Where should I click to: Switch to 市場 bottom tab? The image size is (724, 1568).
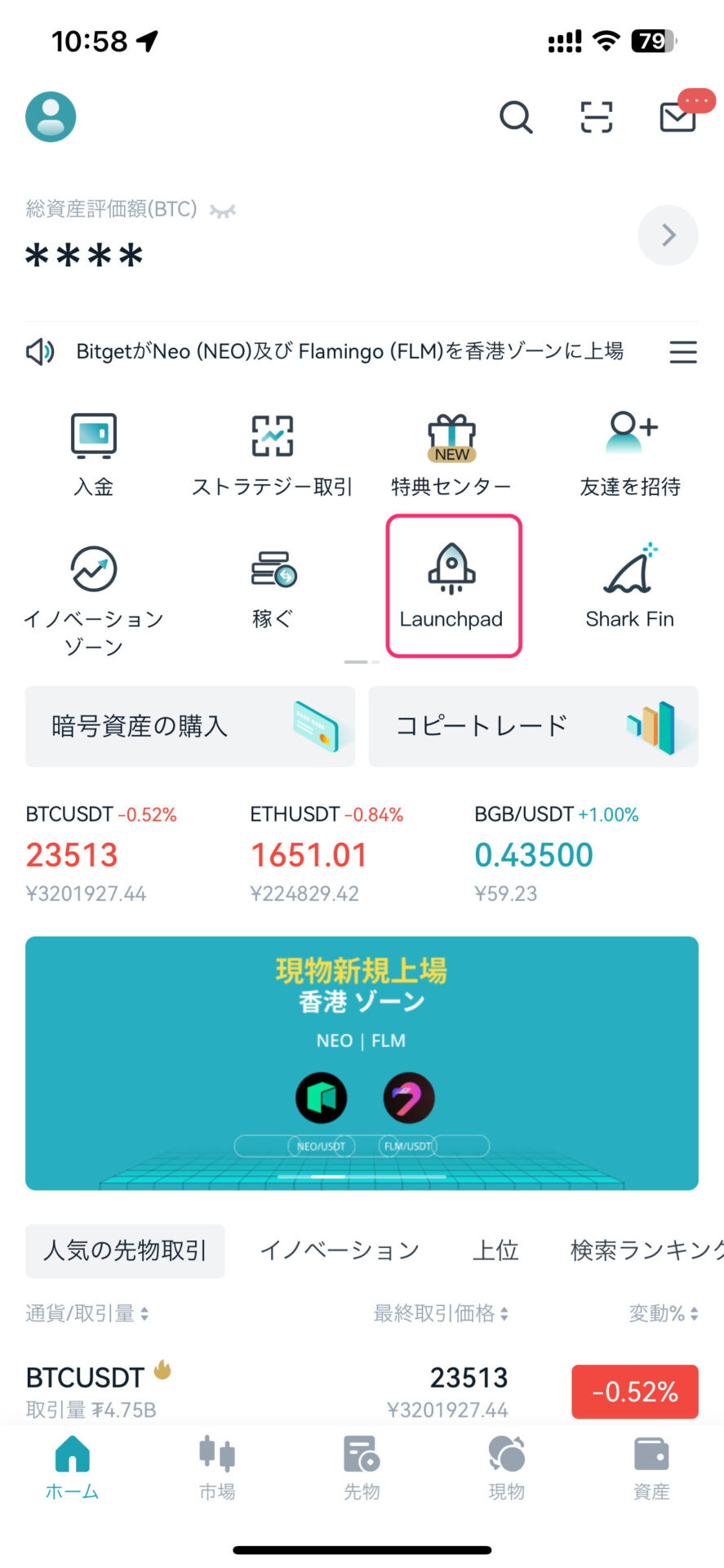217,1468
